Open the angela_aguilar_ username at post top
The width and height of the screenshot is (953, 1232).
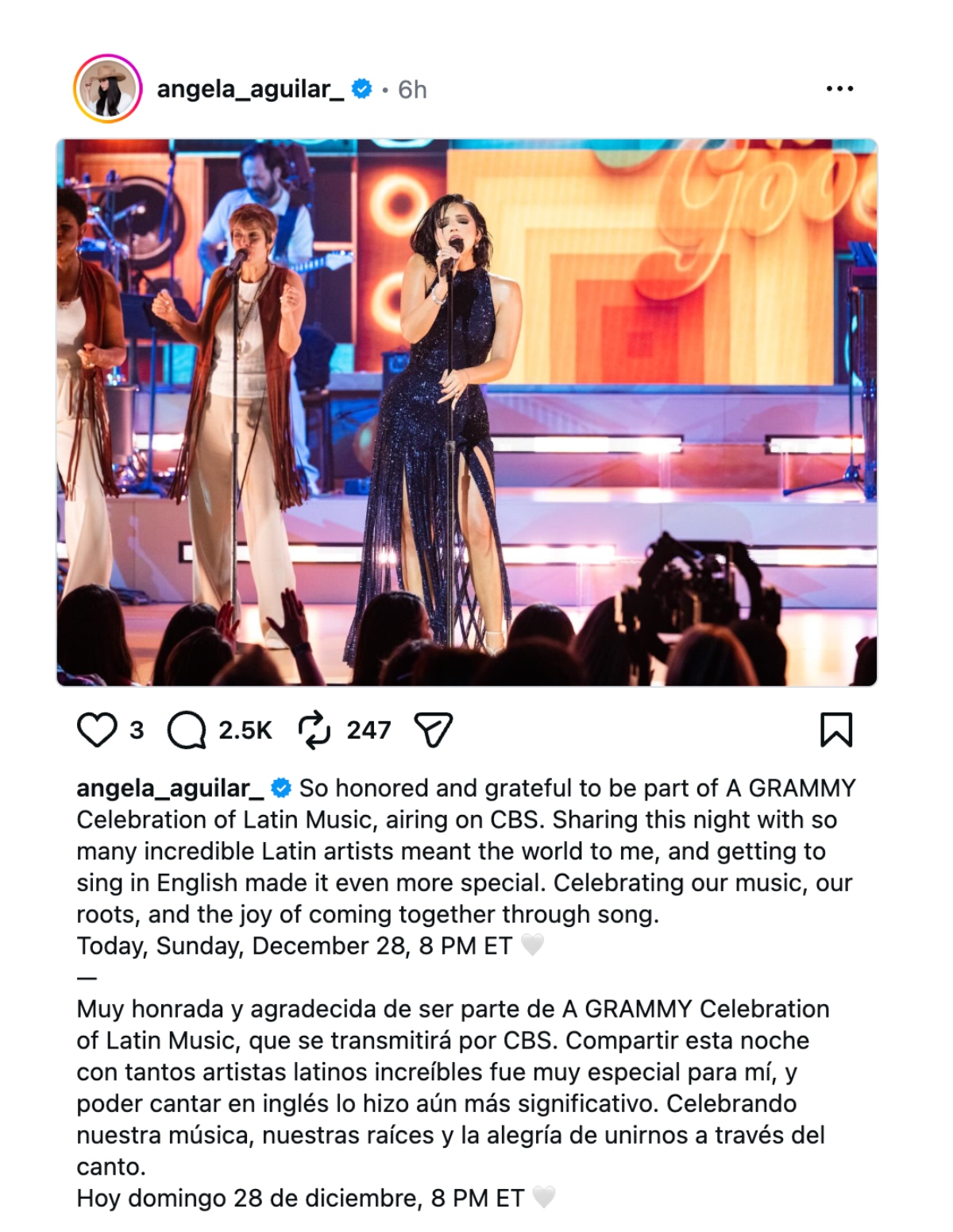pos(250,89)
